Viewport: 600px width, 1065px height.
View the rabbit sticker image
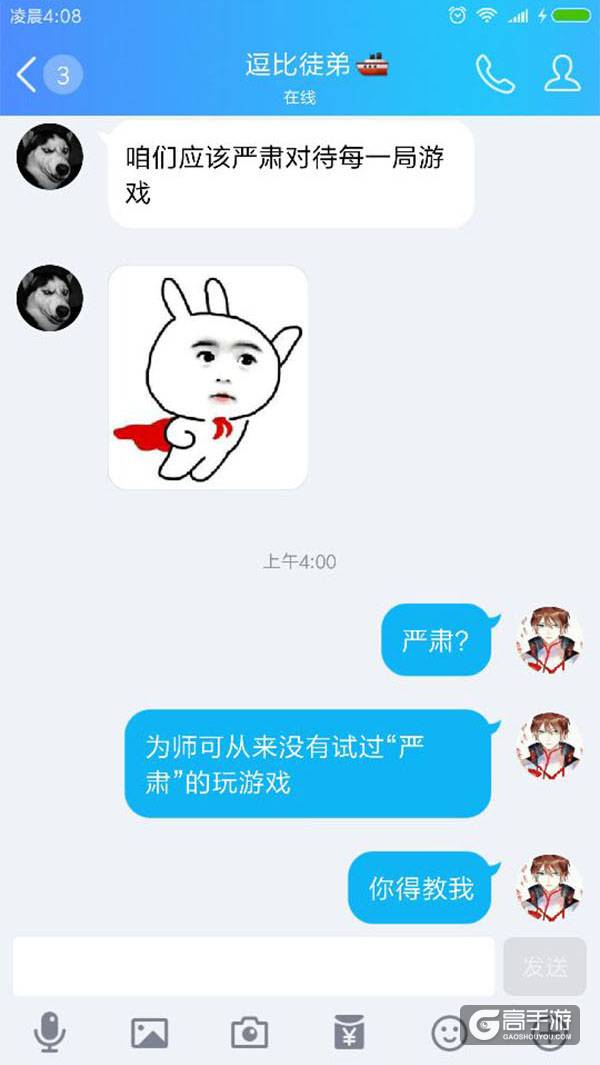(x=208, y=378)
